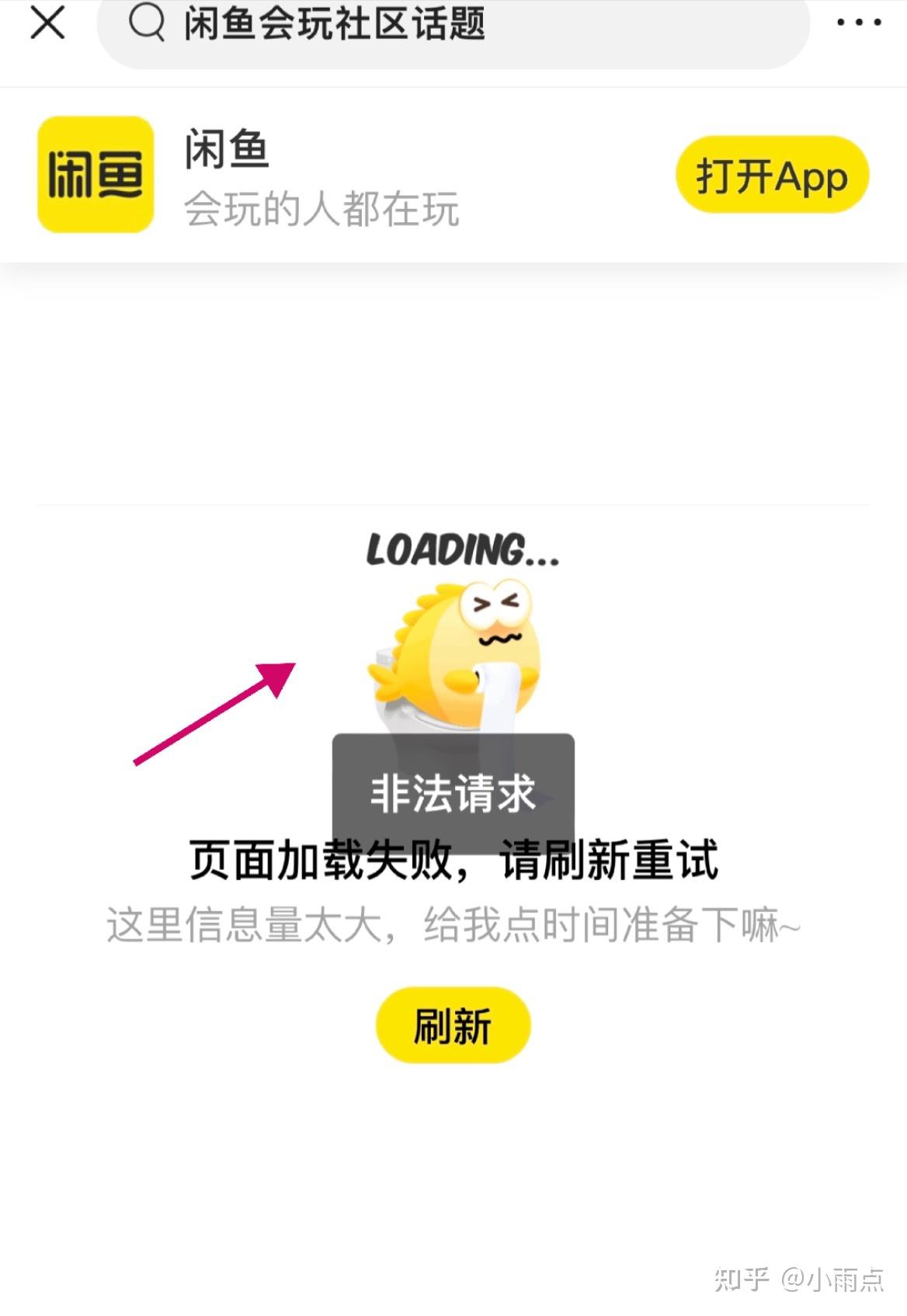
Task: Open the three-dot more options menu
Action: [858, 22]
